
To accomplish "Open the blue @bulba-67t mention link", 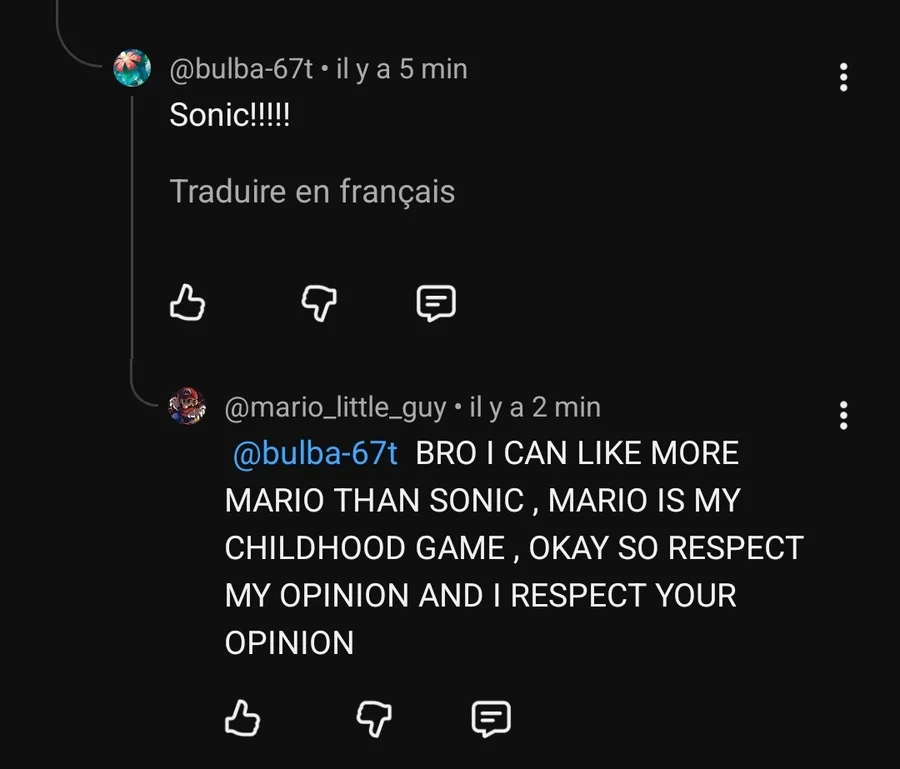I will (315, 453).
